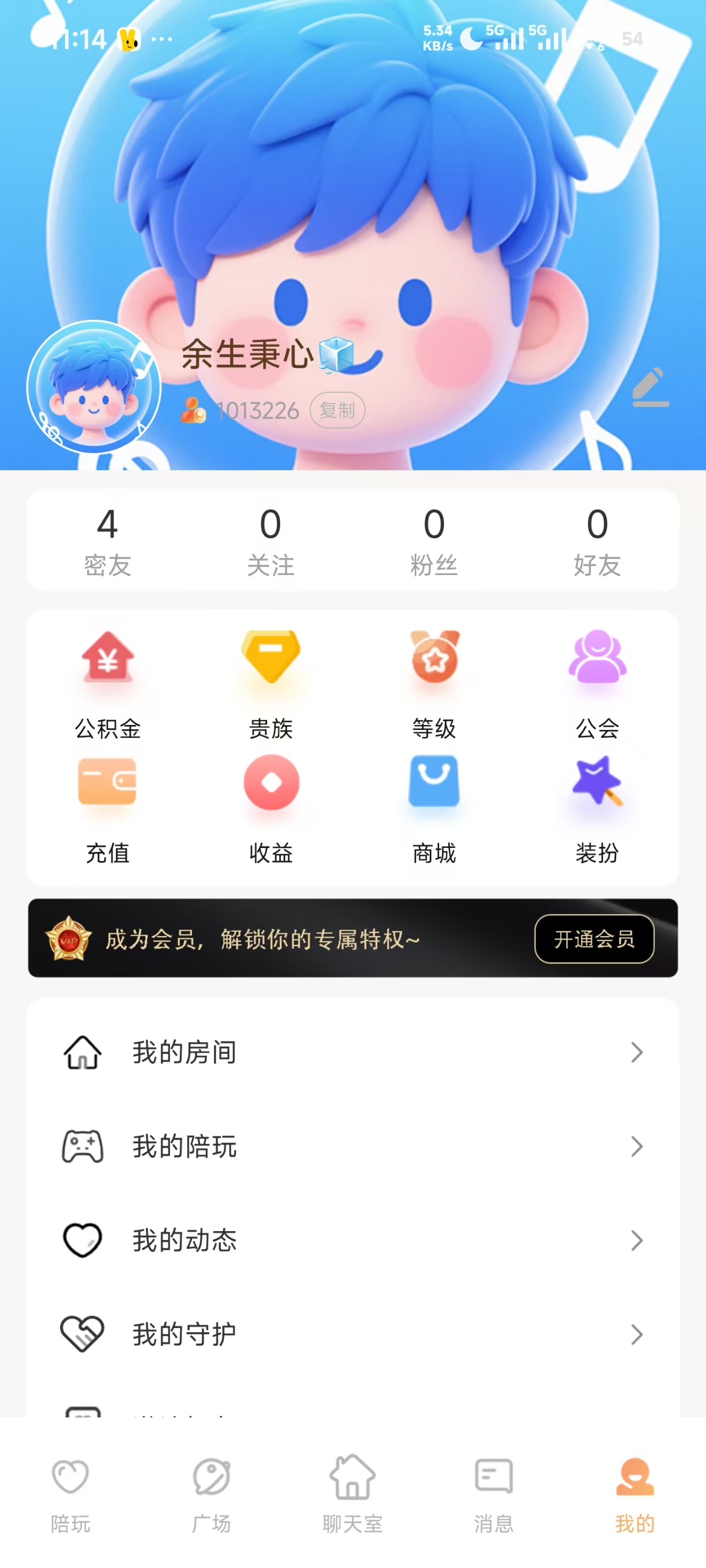The height and width of the screenshot is (1568, 706).
Task: Check the 等级 level page
Action: click(434, 683)
